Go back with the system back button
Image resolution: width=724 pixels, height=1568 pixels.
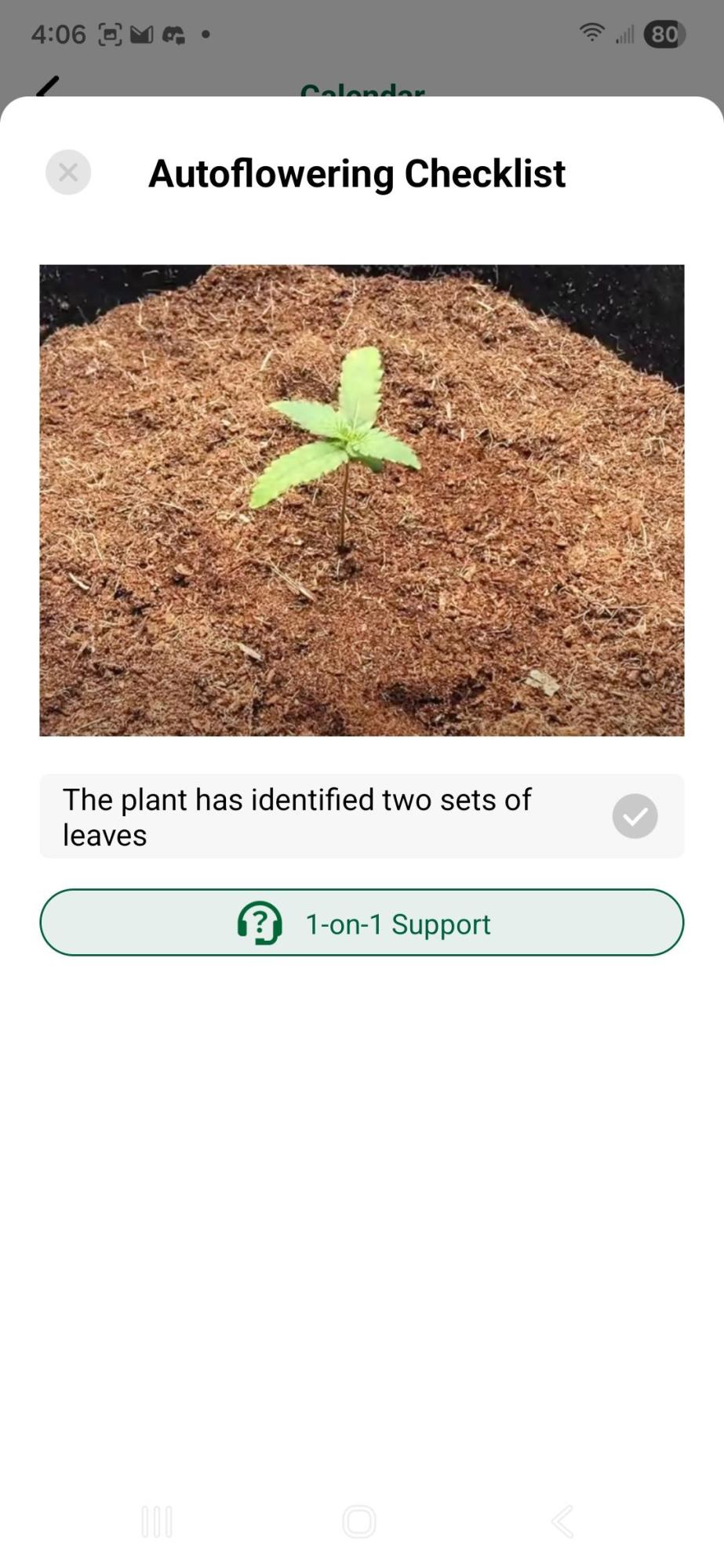click(562, 1522)
